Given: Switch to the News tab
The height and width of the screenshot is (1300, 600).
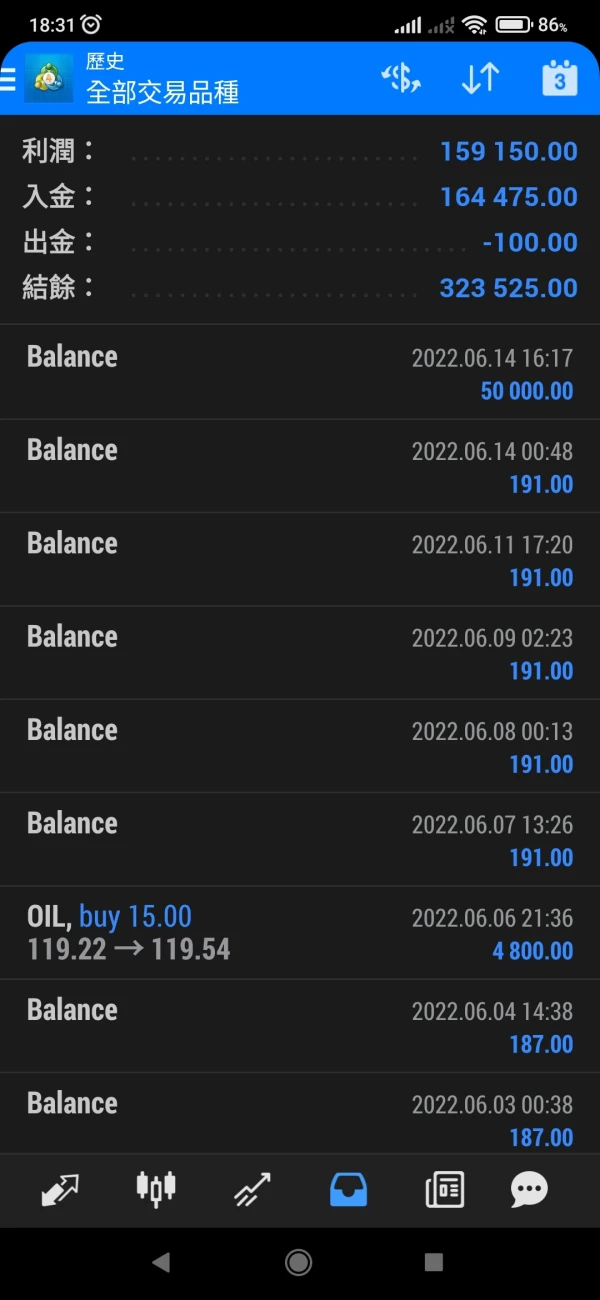Looking at the screenshot, I should 443,1189.
